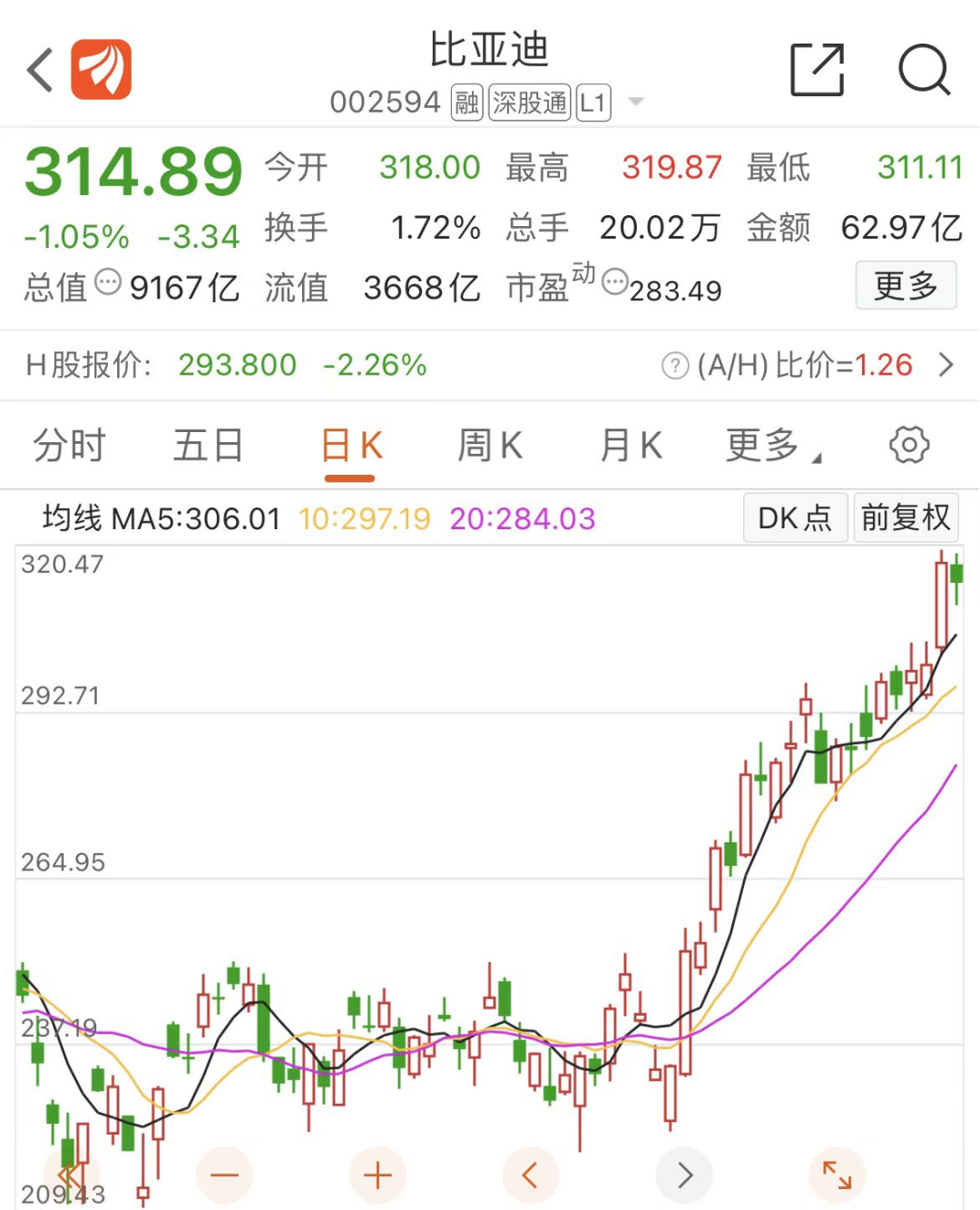Expand H股报价 details via right chevron
Image resolution: width=980 pixels, height=1210 pixels.
947,365
